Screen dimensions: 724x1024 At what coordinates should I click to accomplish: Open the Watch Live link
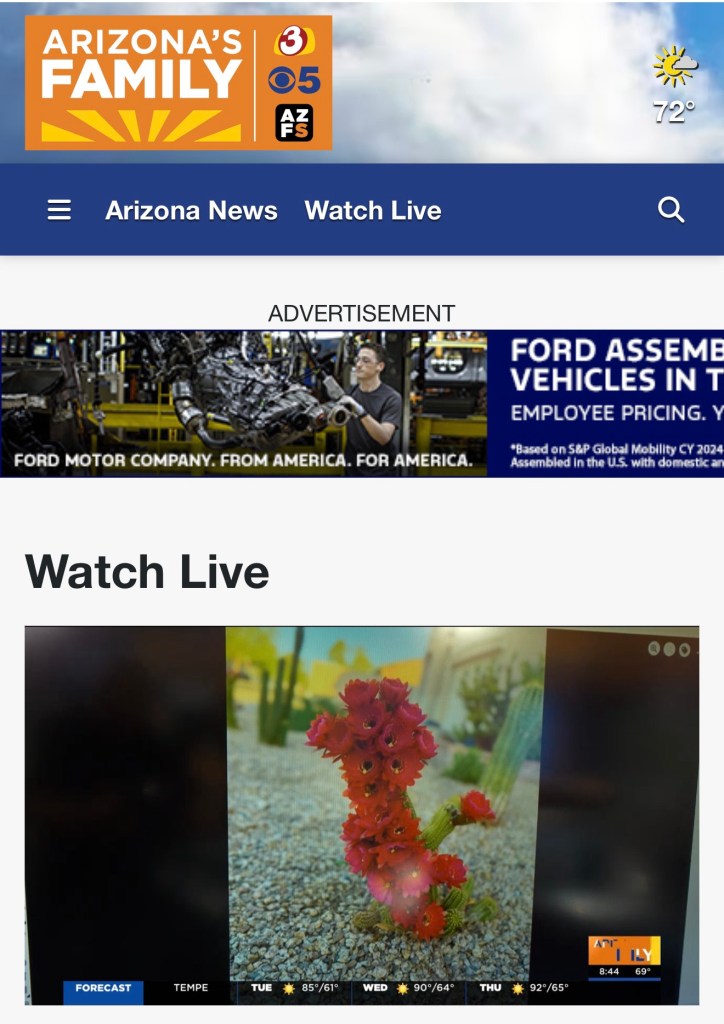pyautogui.click(x=373, y=210)
